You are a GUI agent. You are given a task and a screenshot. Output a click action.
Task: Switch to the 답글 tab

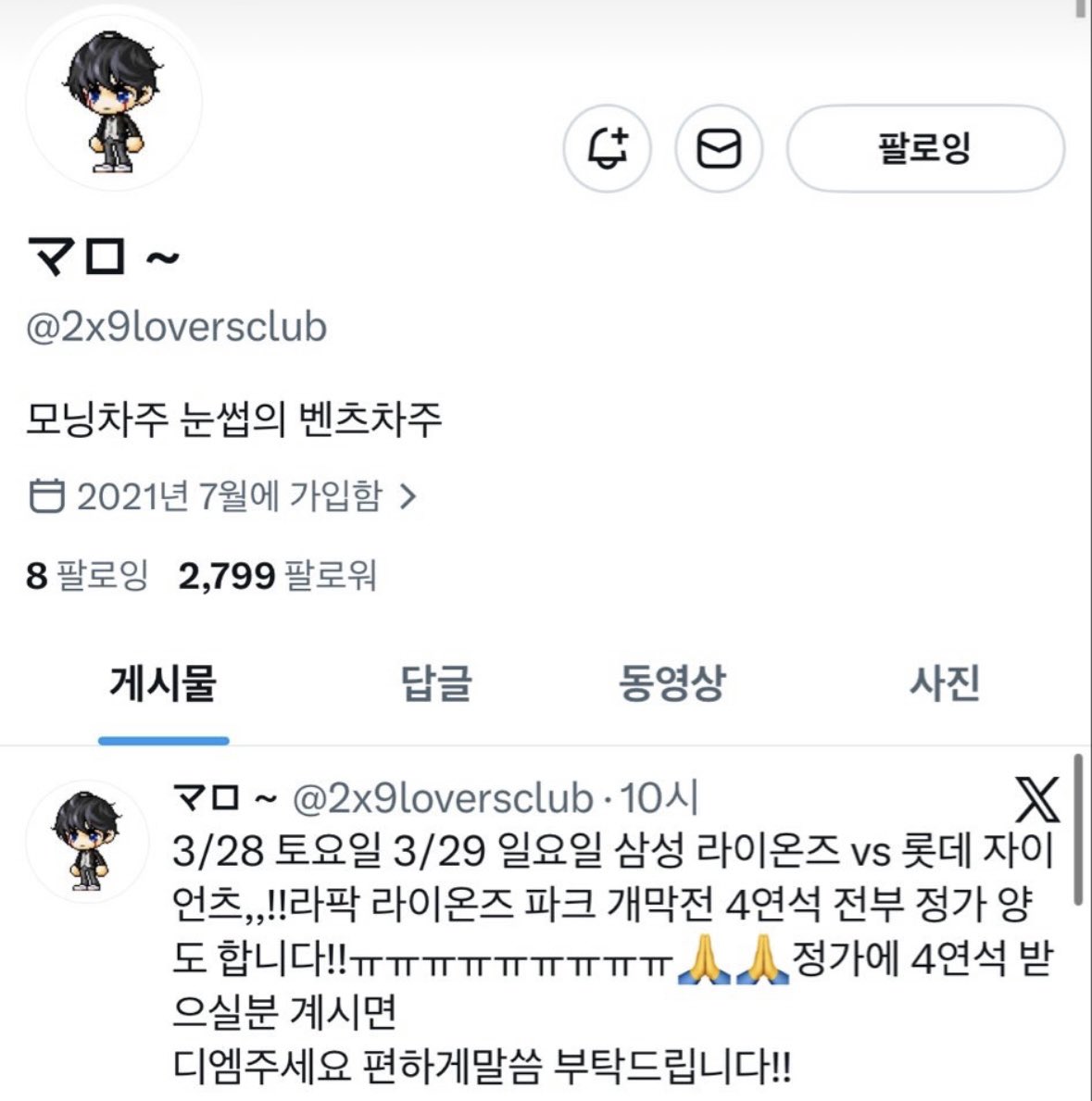click(436, 684)
